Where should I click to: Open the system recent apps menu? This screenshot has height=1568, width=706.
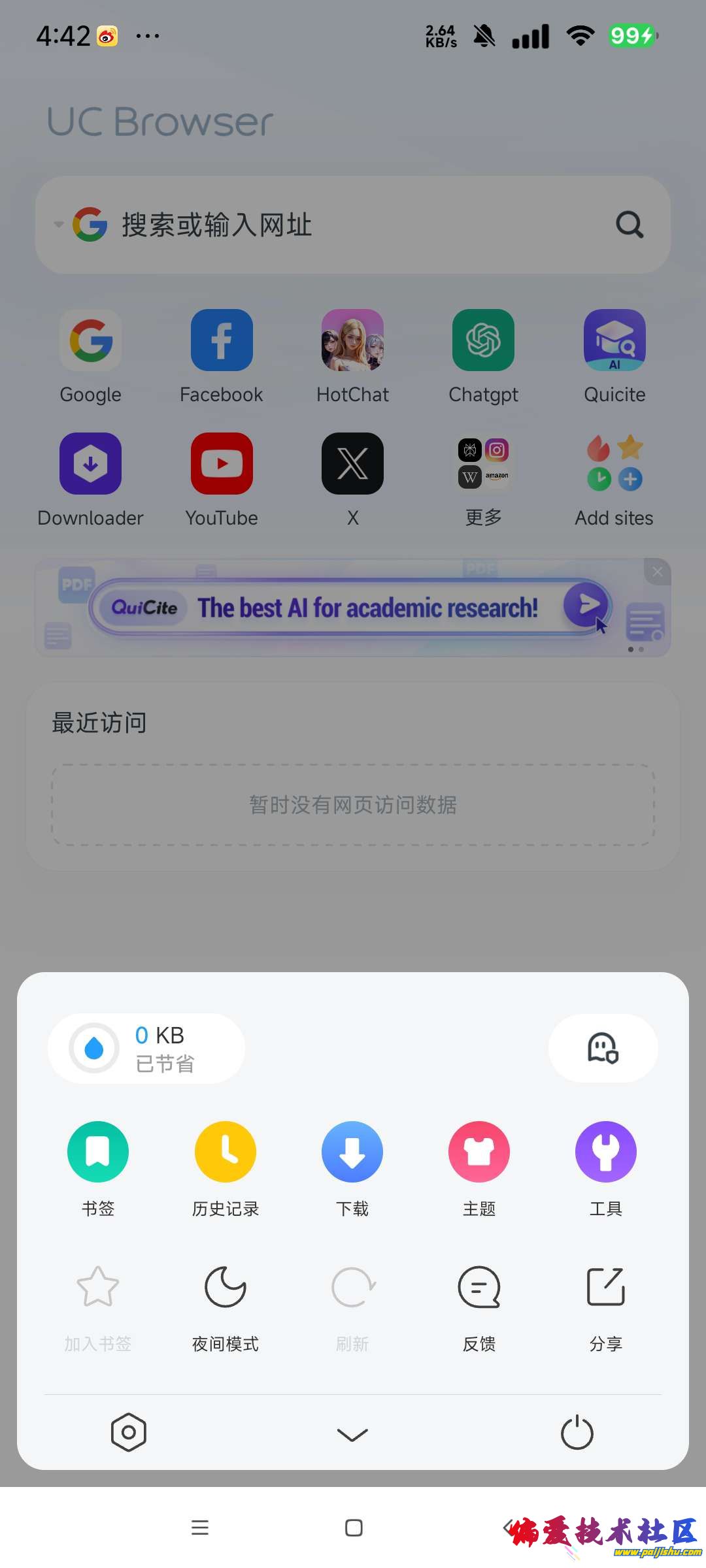(200, 1527)
